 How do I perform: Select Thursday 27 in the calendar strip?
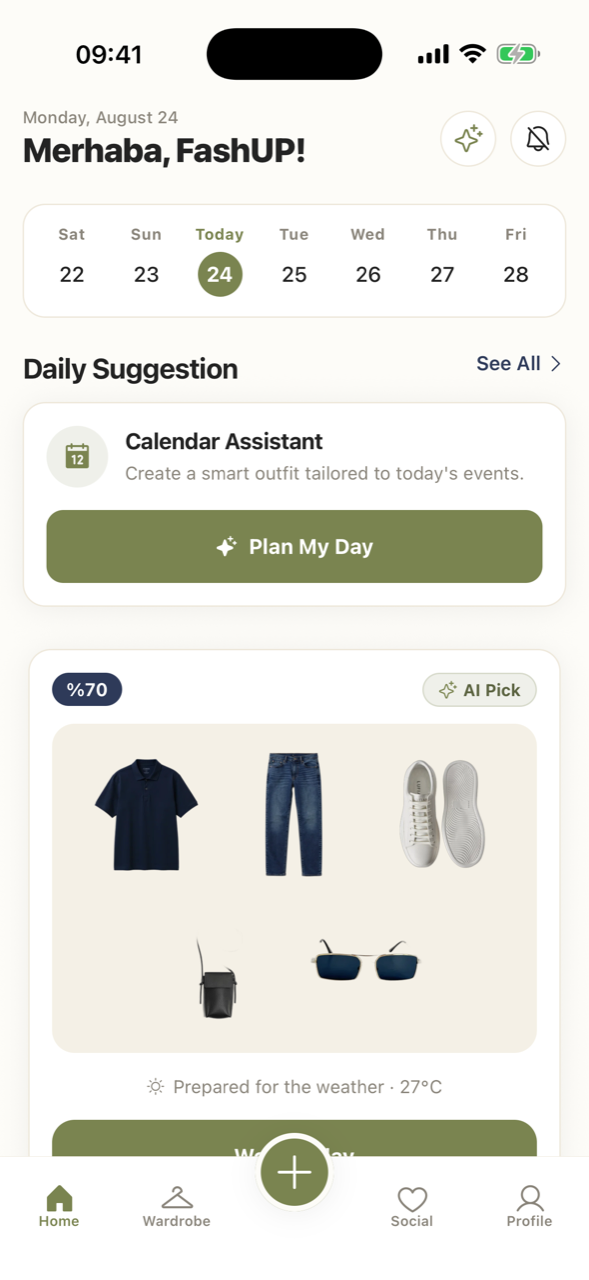[442, 259]
